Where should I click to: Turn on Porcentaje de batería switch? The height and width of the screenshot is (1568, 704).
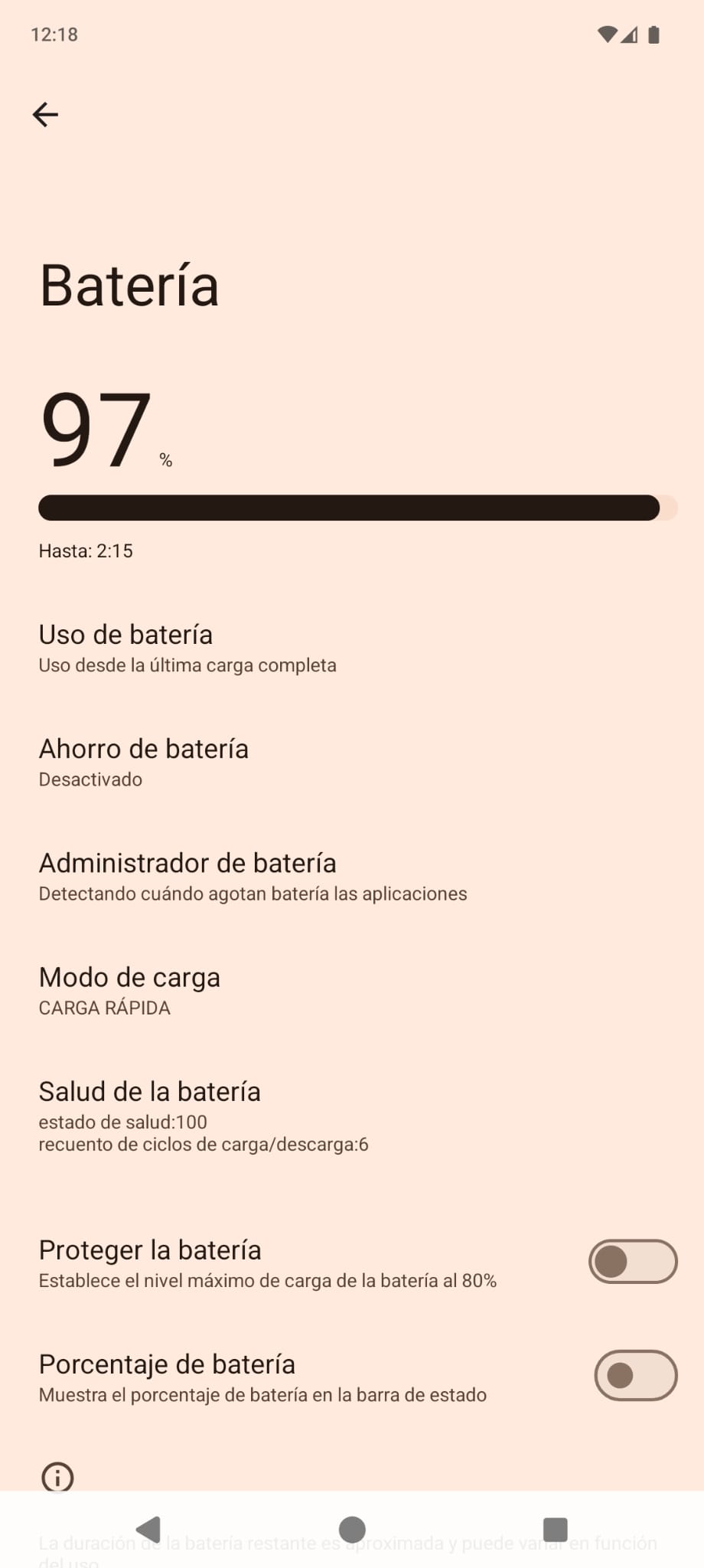pyautogui.click(x=635, y=1375)
